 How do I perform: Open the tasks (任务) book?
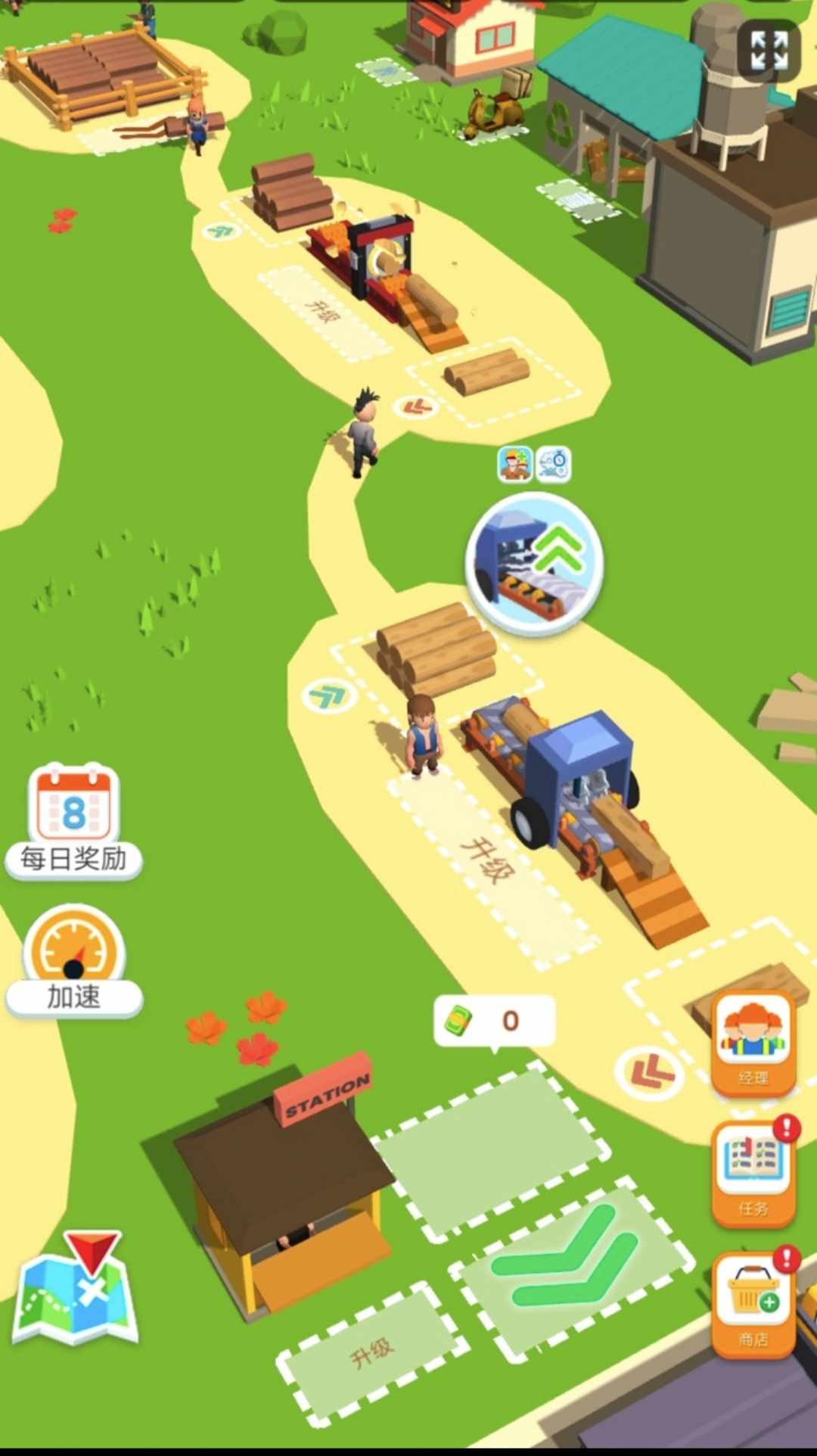pos(753,1174)
